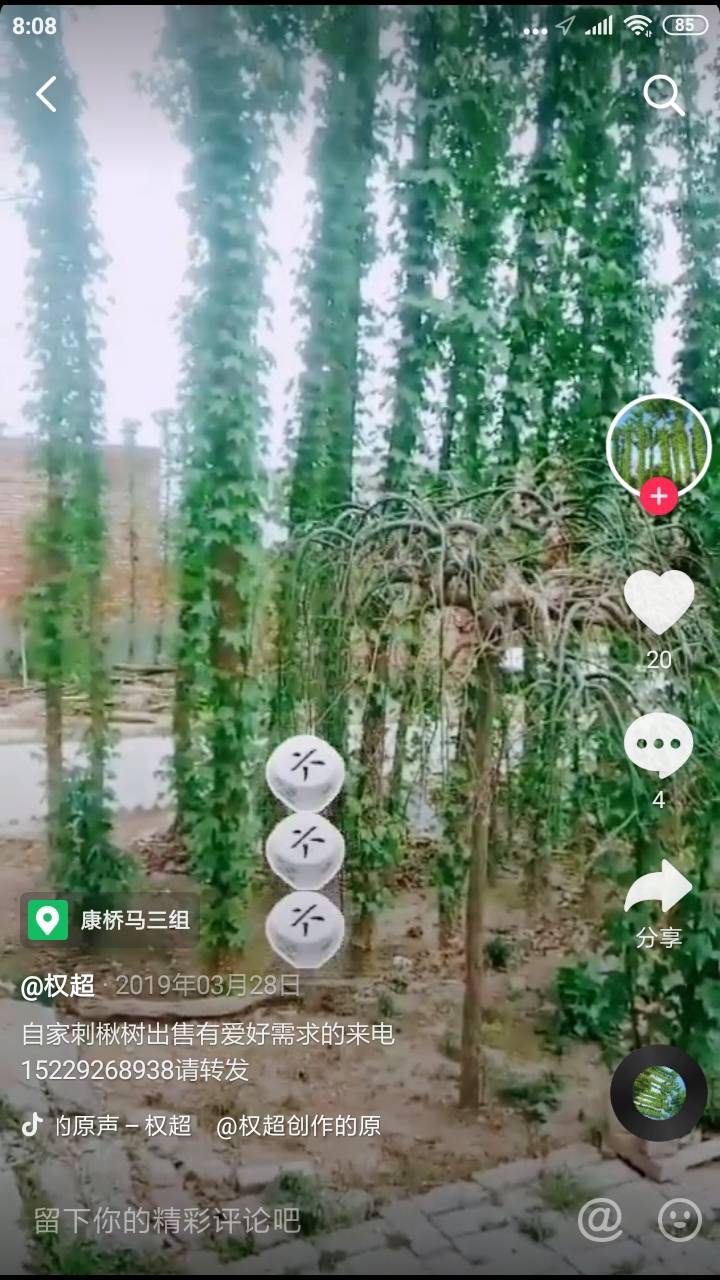Open the 康桥马三组 location tag
The image size is (720, 1280).
[110, 920]
